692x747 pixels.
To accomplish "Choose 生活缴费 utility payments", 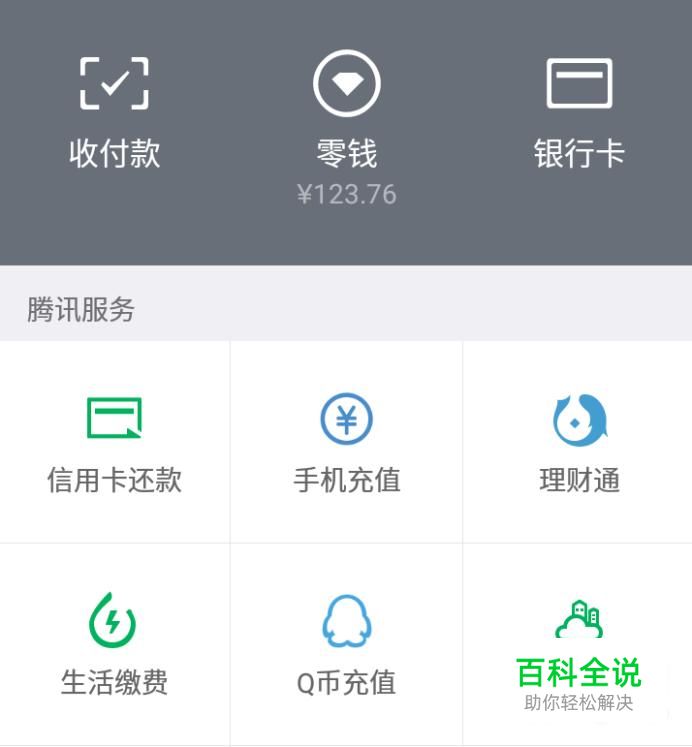I will click(114, 643).
